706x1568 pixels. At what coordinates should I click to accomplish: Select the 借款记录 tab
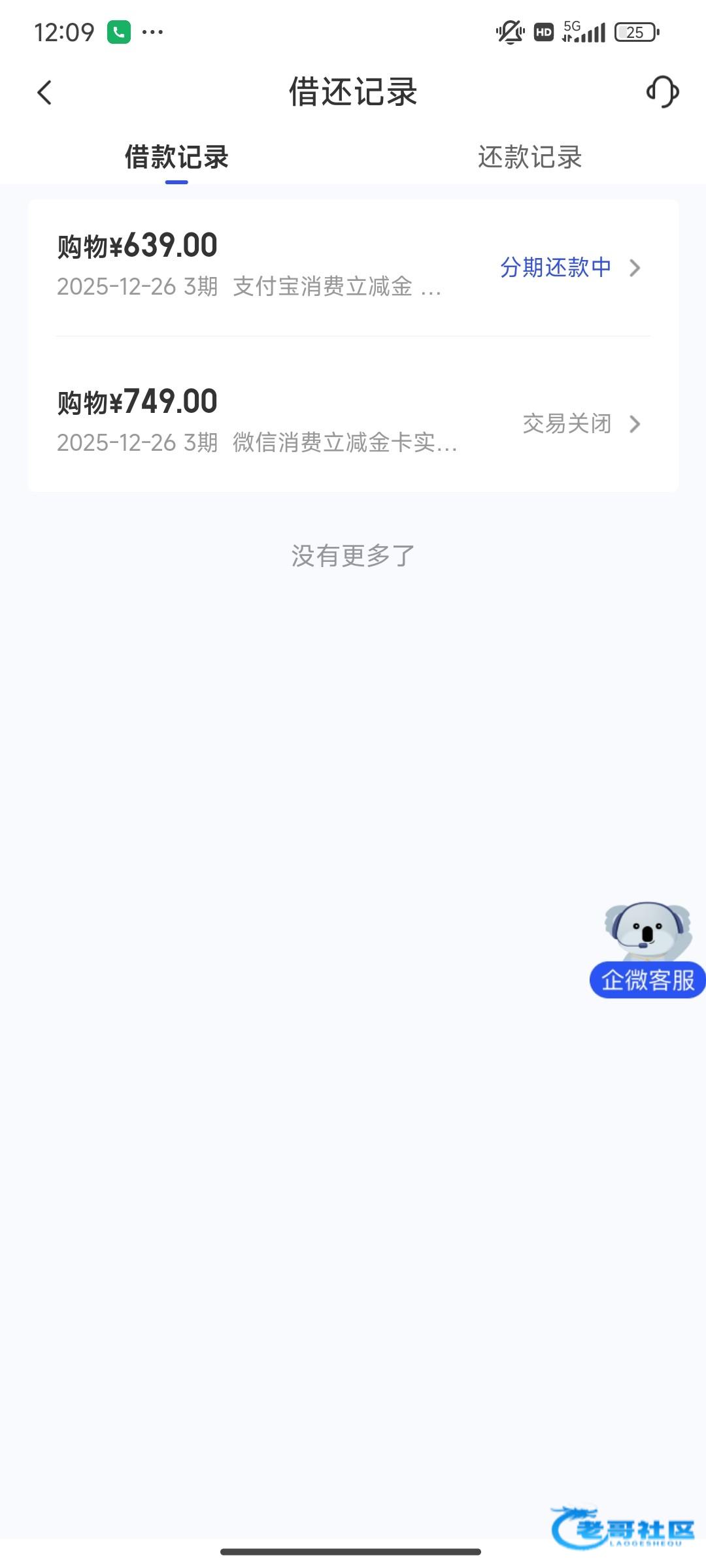176,157
